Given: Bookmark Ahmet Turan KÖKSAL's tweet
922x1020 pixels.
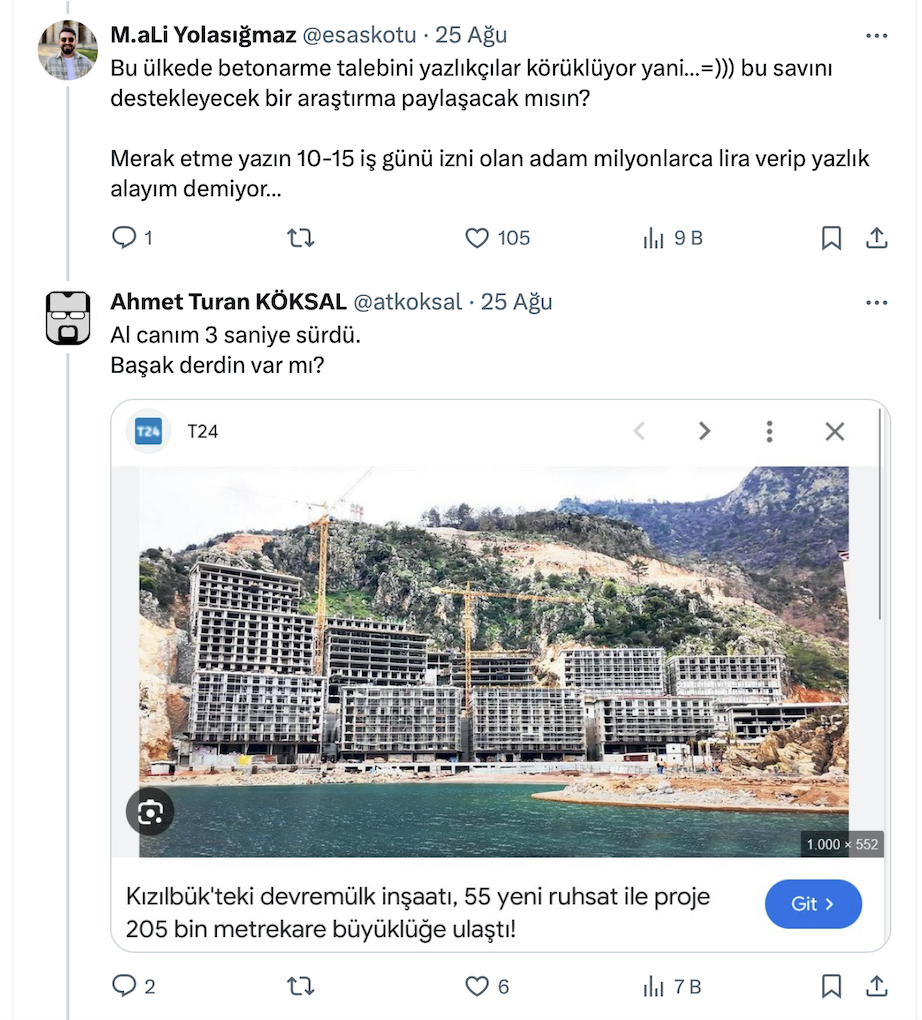Looking at the screenshot, I should (831, 986).
